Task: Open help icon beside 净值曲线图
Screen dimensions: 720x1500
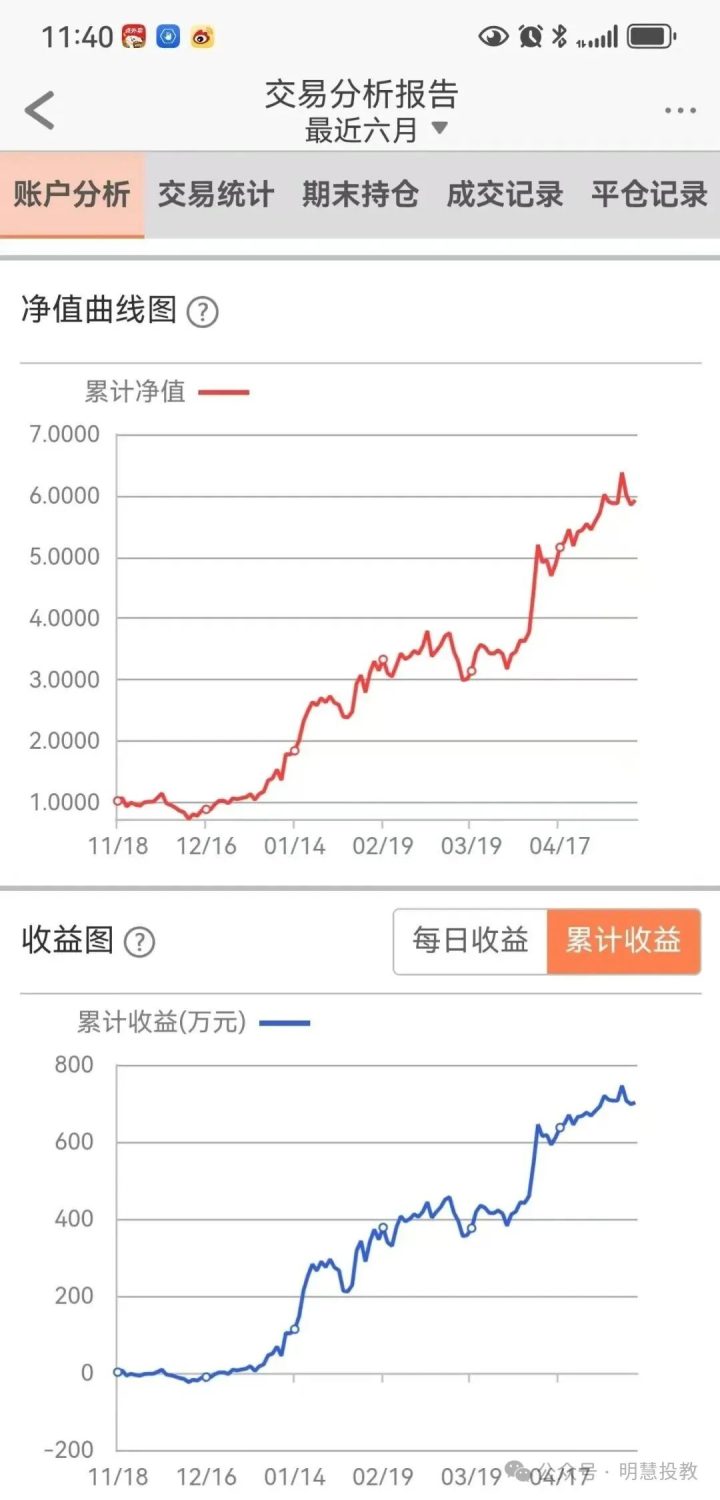Action: (203, 312)
